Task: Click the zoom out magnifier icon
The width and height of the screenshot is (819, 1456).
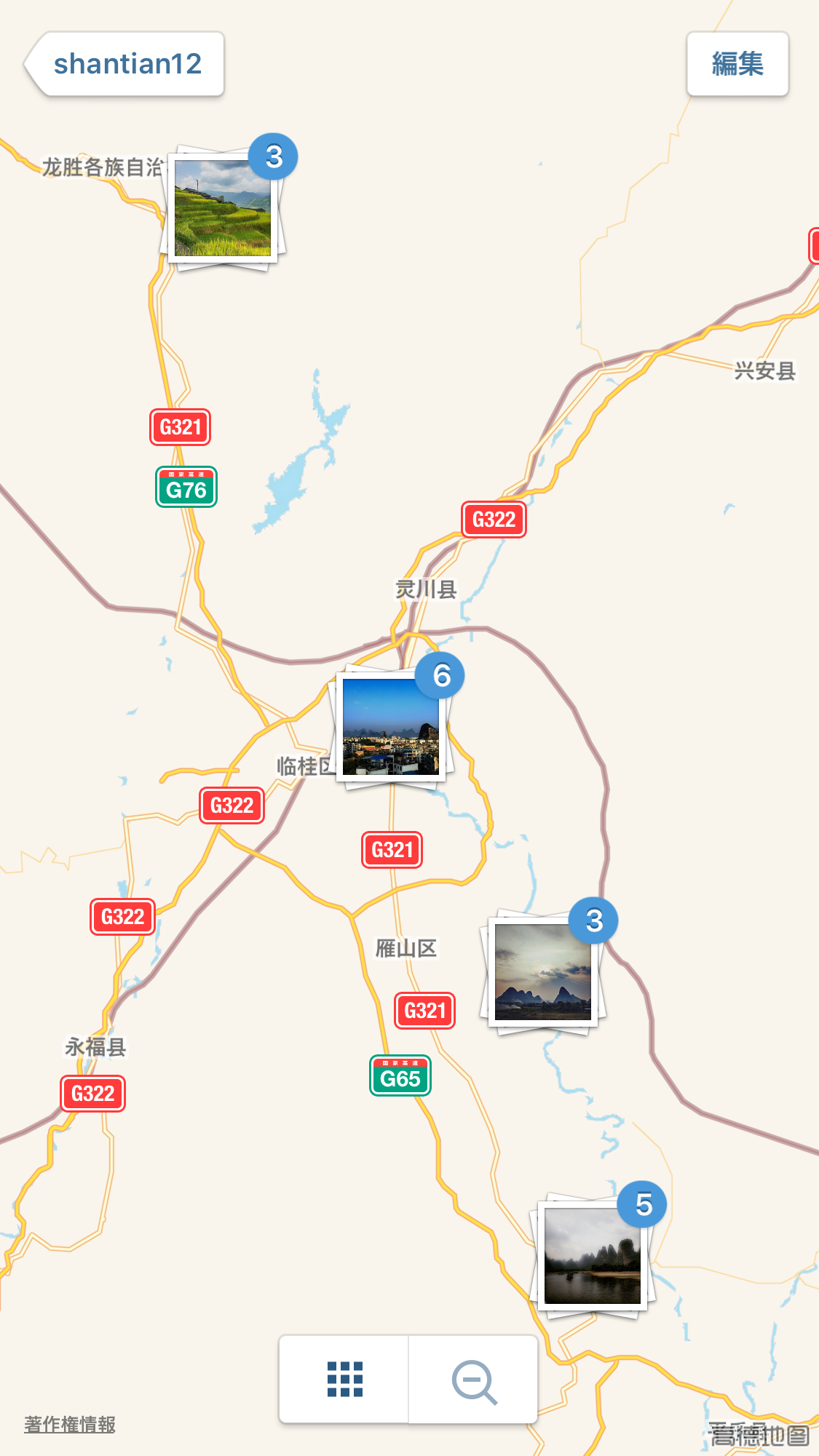Action: click(x=474, y=1379)
